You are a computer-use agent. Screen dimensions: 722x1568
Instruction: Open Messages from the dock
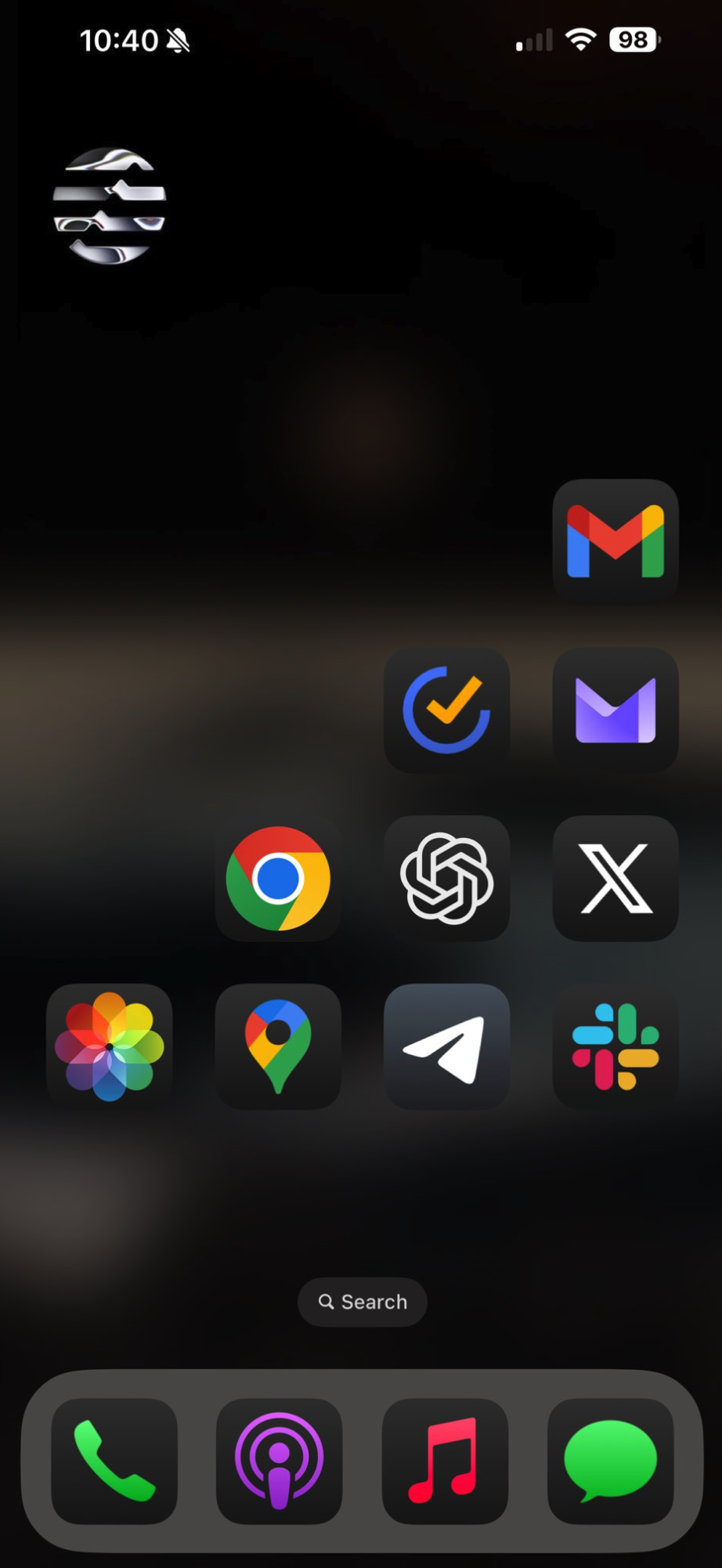pyautogui.click(x=610, y=1461)
